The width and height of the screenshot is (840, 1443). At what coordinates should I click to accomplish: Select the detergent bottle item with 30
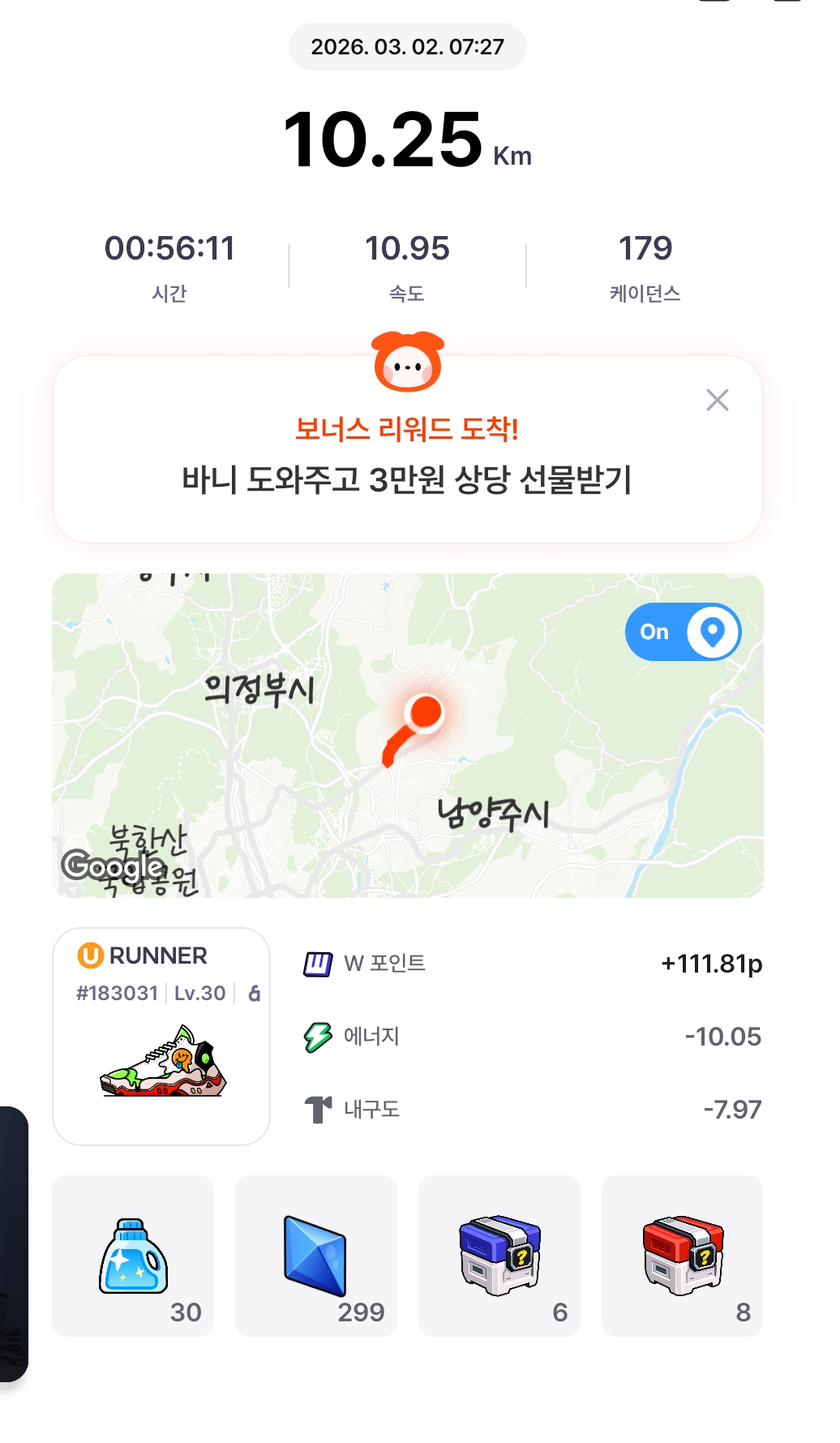coord(133,1256)
